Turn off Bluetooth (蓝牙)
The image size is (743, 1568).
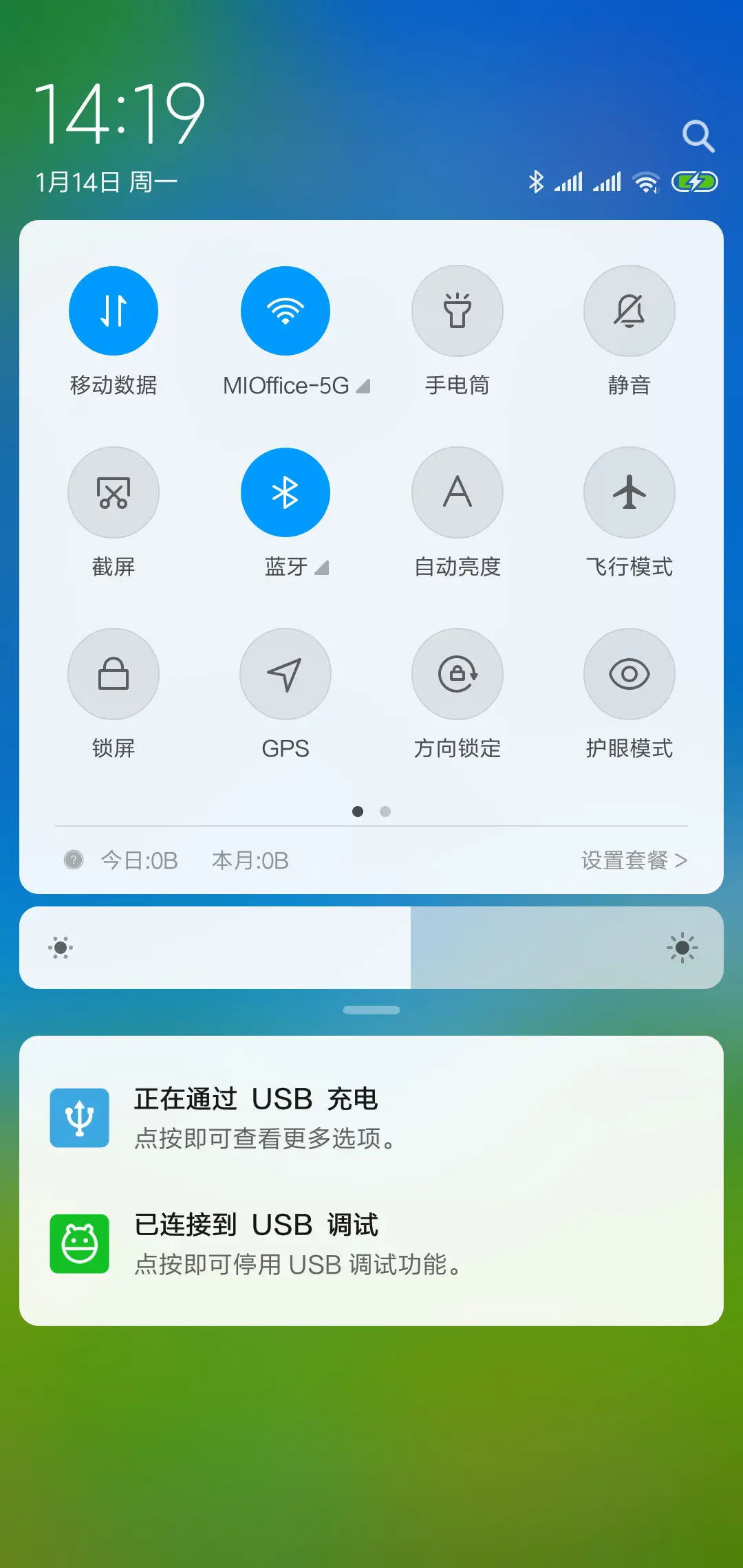click(x=286, y=492)
